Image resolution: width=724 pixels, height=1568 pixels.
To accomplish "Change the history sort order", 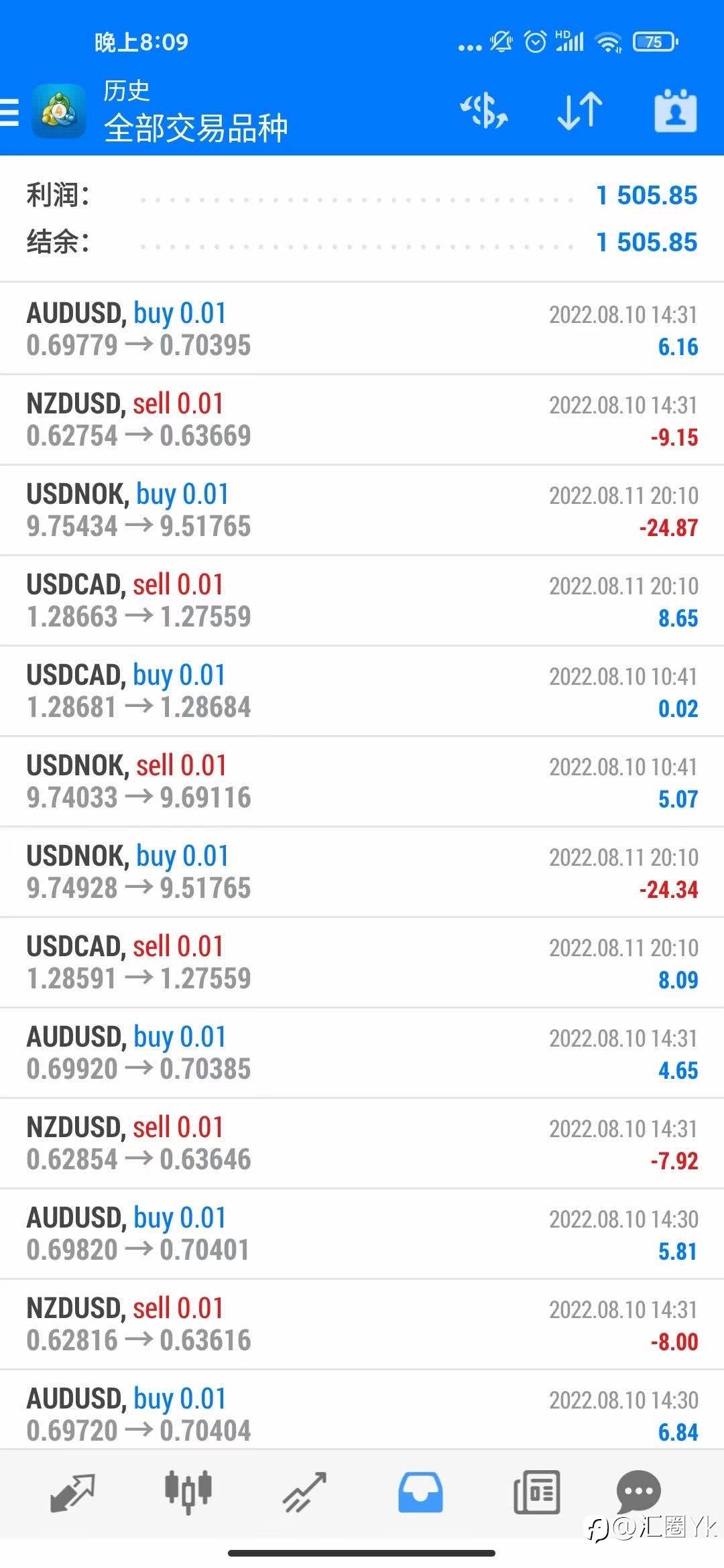I will click(580, 111).
